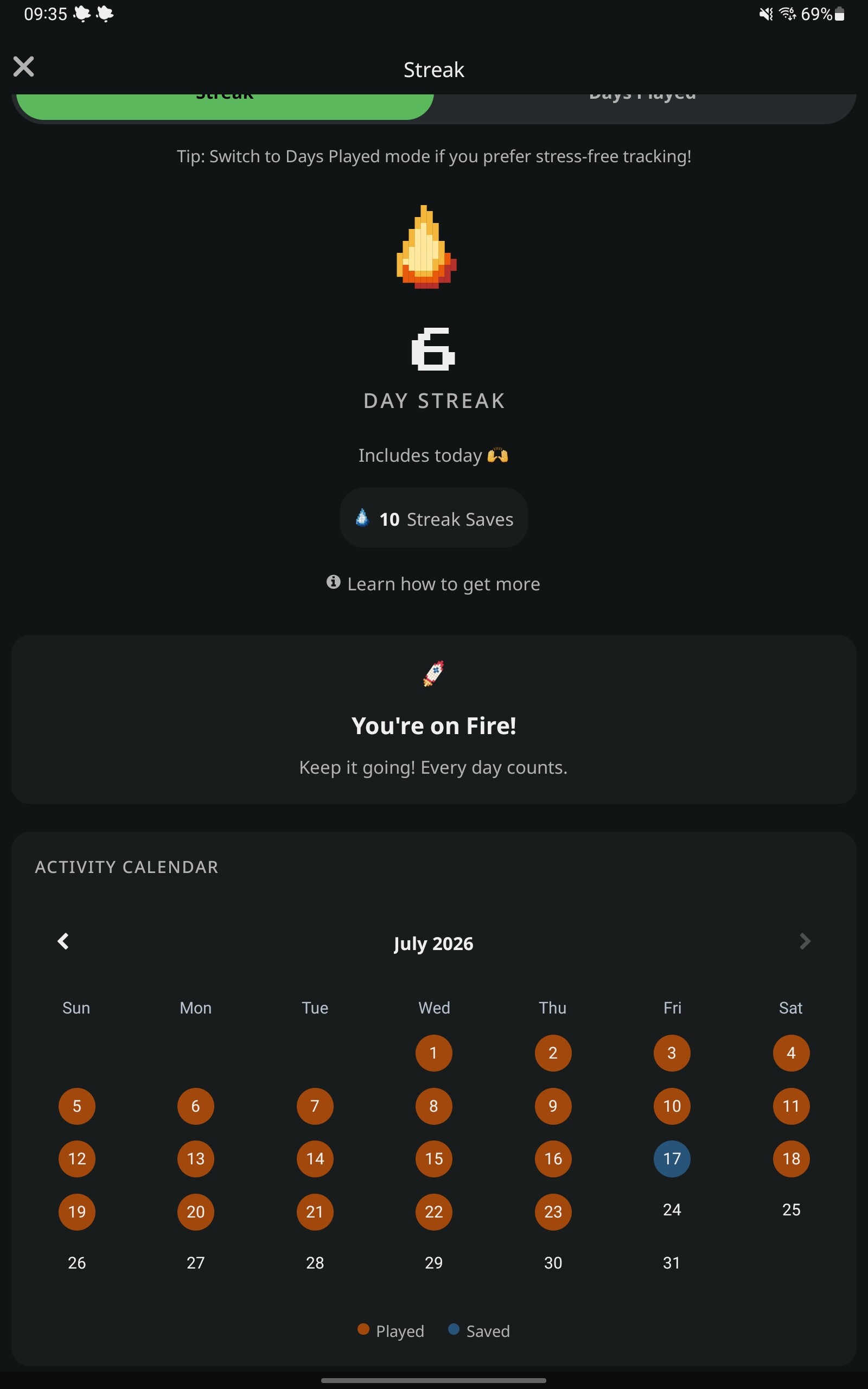Viewport: 868px width, 1389px height.
Task: Open Learn how to get more
Action: (433, 584)
